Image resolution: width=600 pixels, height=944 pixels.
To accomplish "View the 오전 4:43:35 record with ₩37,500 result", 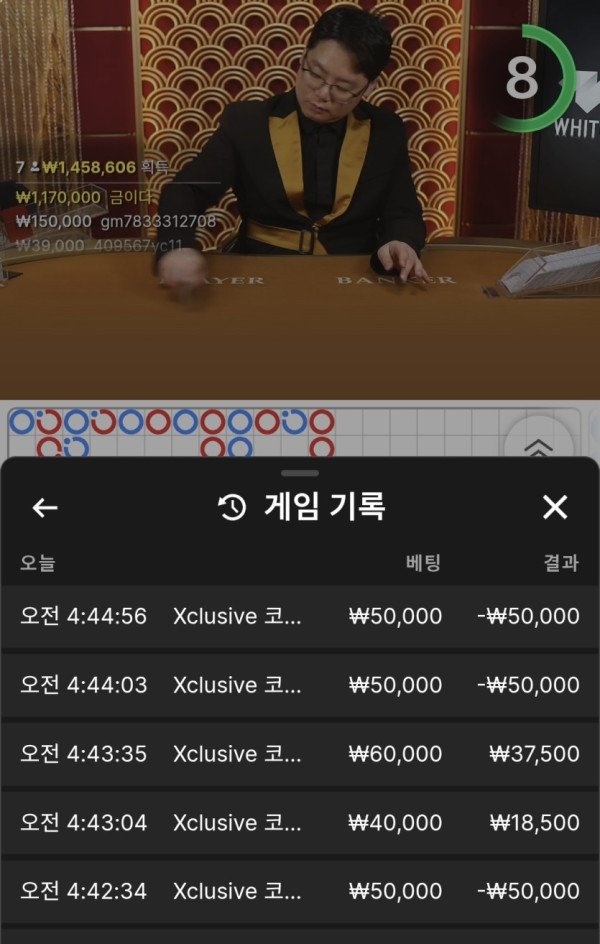I will click(300, 754).
